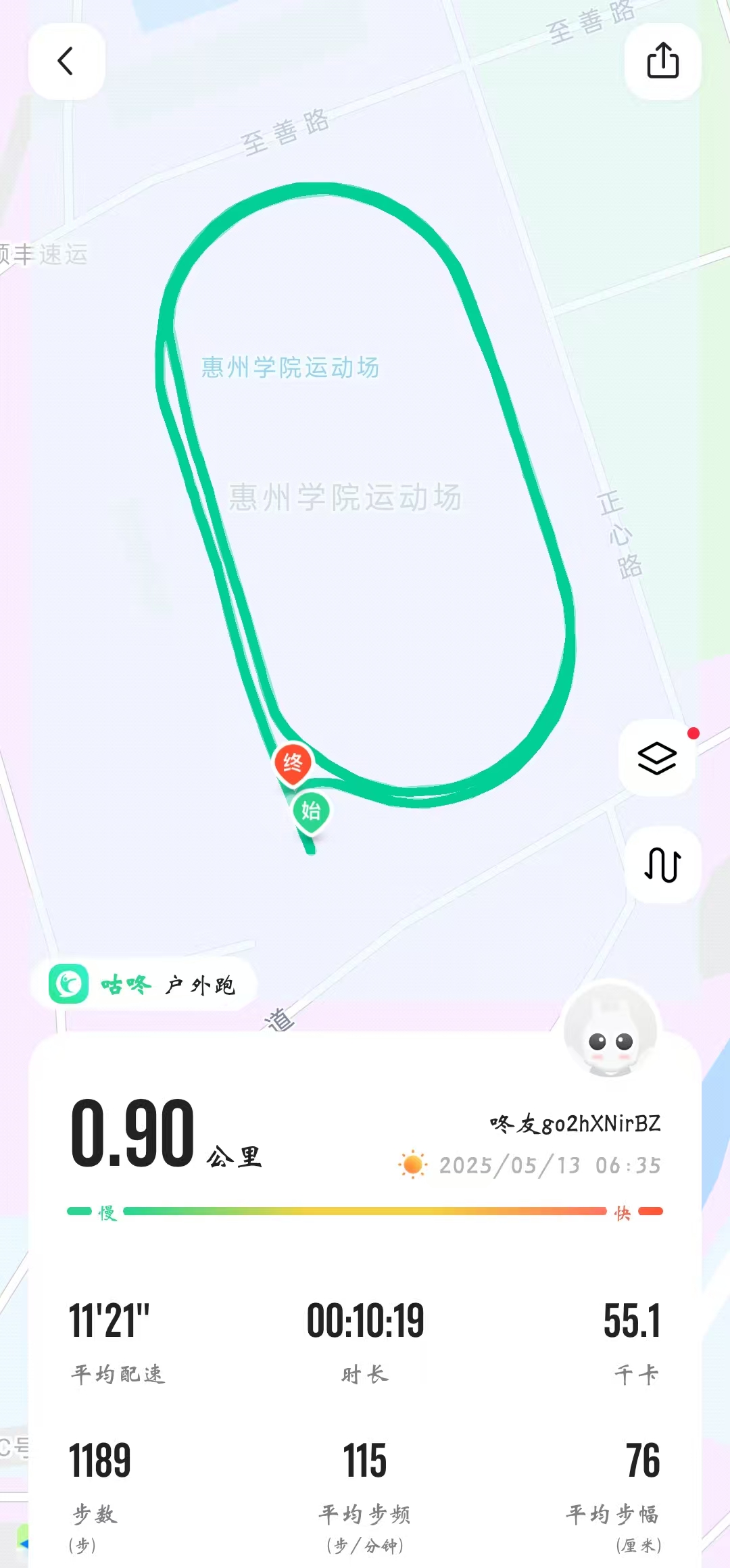Image resolution: width=730 pixels, height=1568 pixels.
Task: Tap the red end marker on map
Action: [x=293, y=763]
